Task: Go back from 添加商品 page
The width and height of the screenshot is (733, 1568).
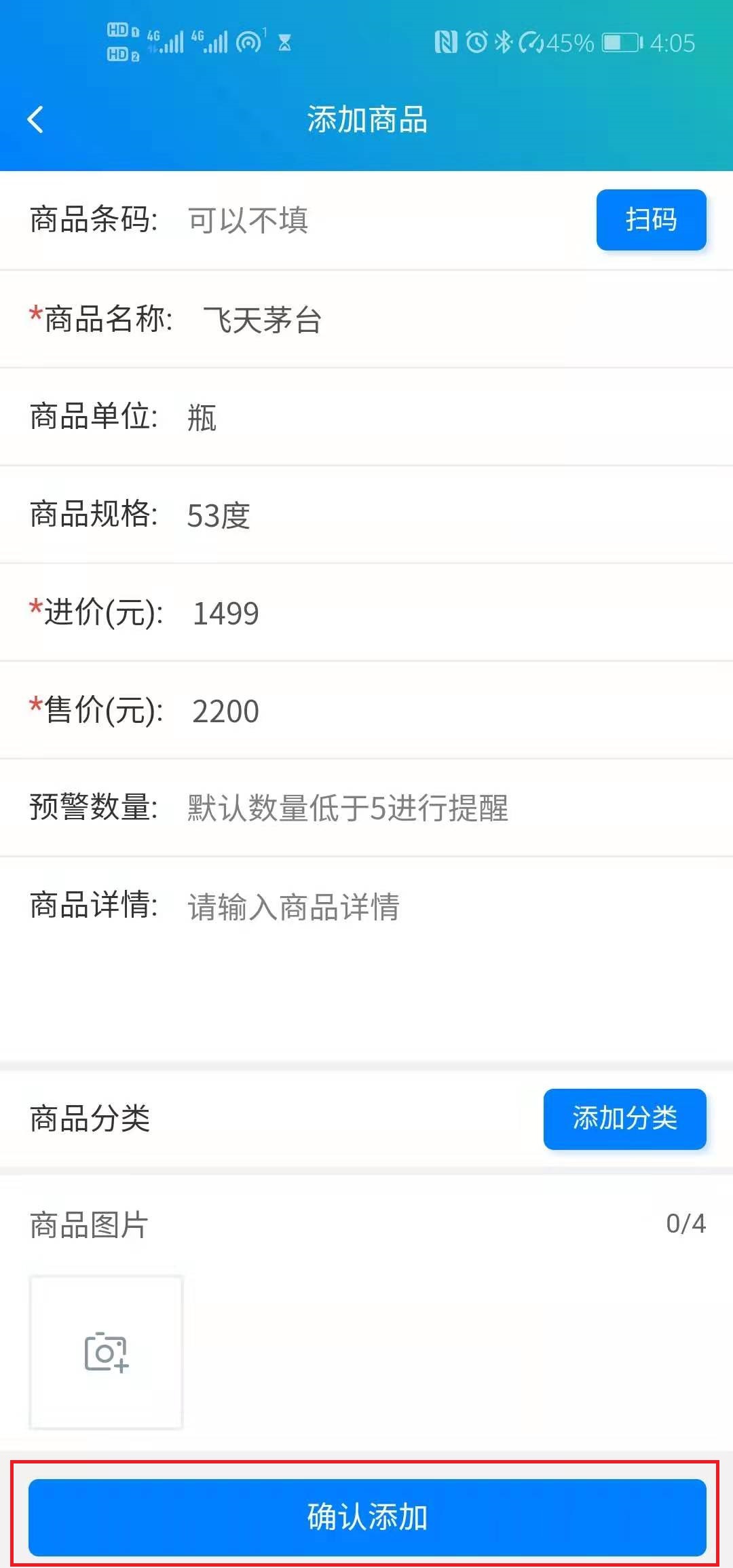Action: pyautogui.click(x=35, y=119)
